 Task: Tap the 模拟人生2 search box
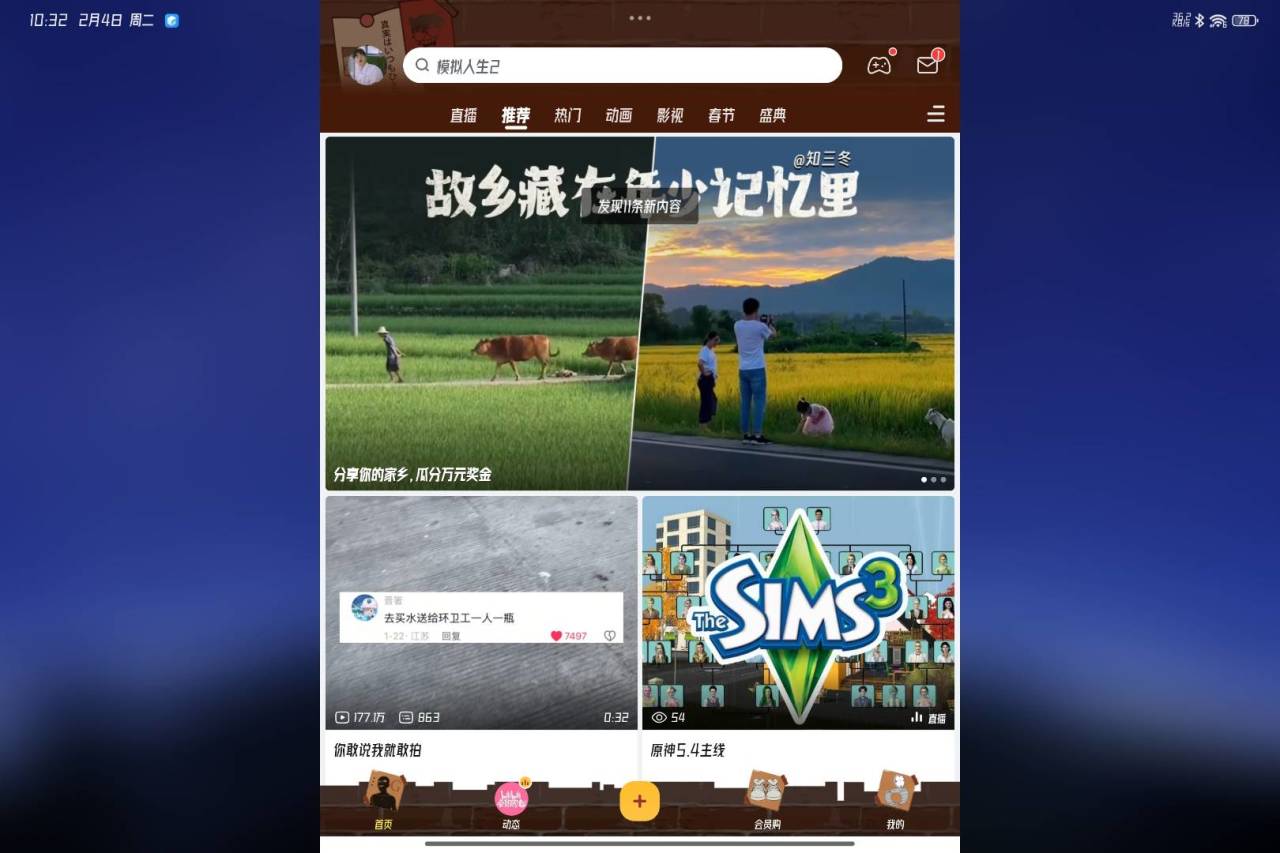[x=622, y=66]
